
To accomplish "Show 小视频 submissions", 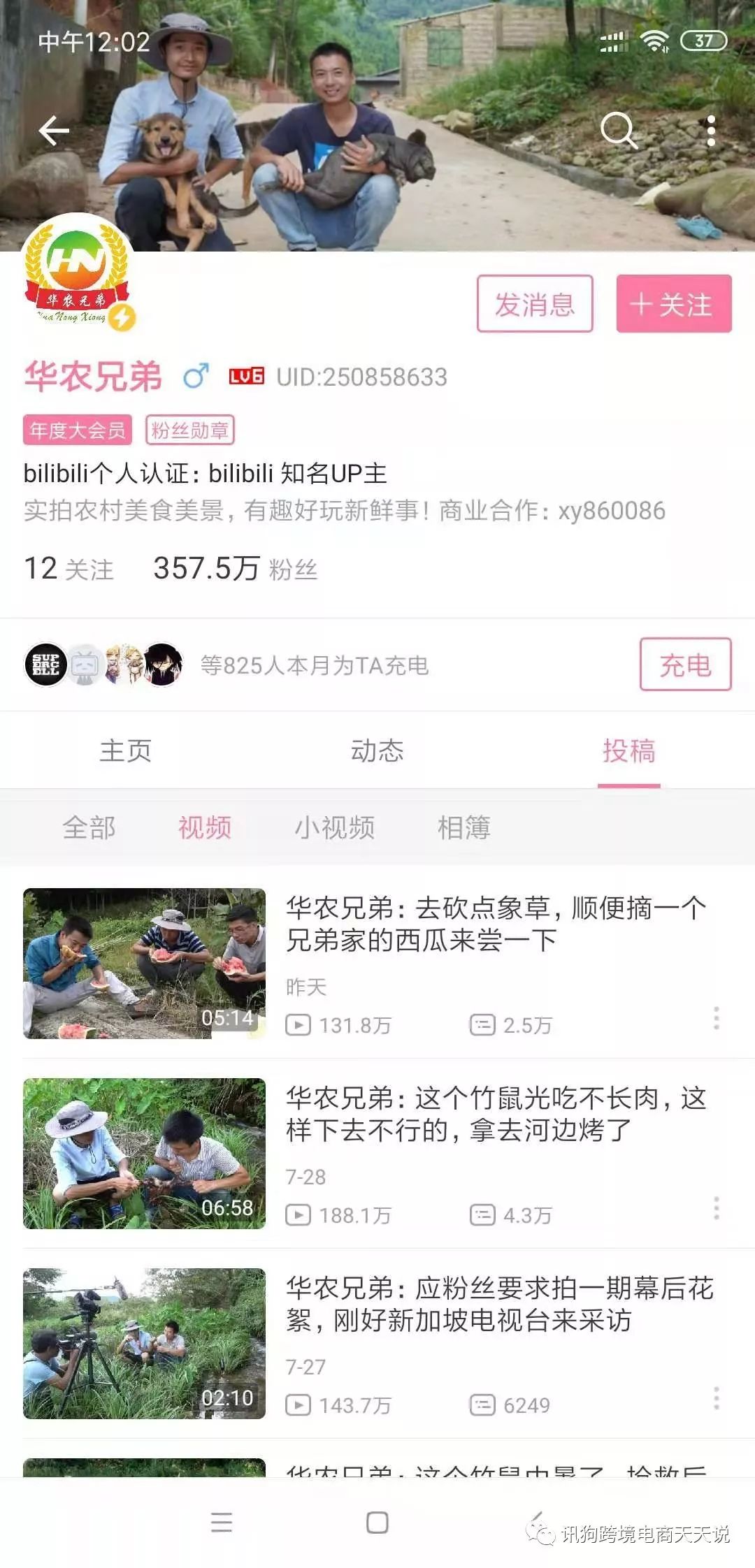I will click(334, 828).
